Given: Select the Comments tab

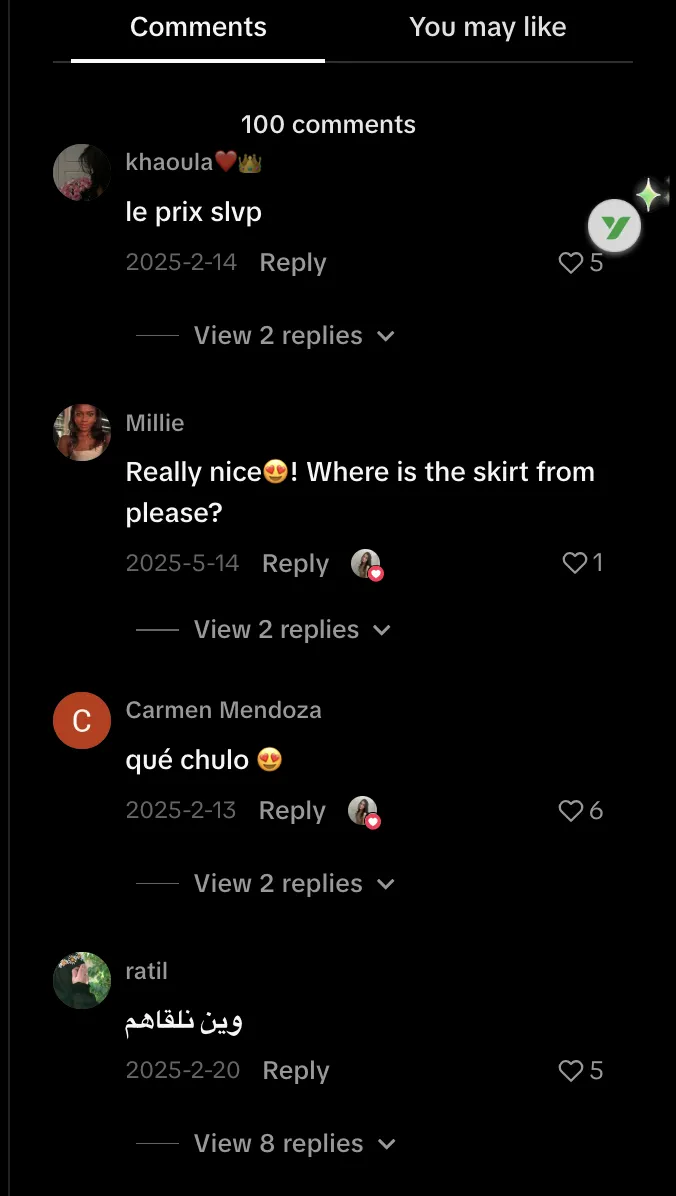Looking at the screenshot, I should click(x=198, y=27).
